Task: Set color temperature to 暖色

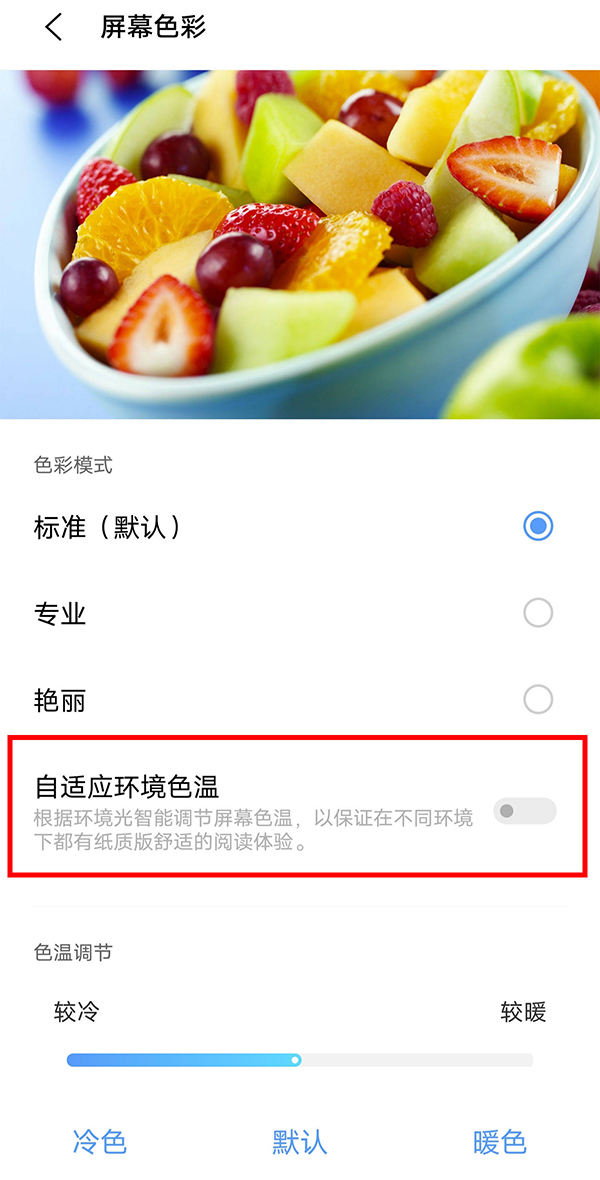Action: pyautogui.click(x=499, y=1142)
